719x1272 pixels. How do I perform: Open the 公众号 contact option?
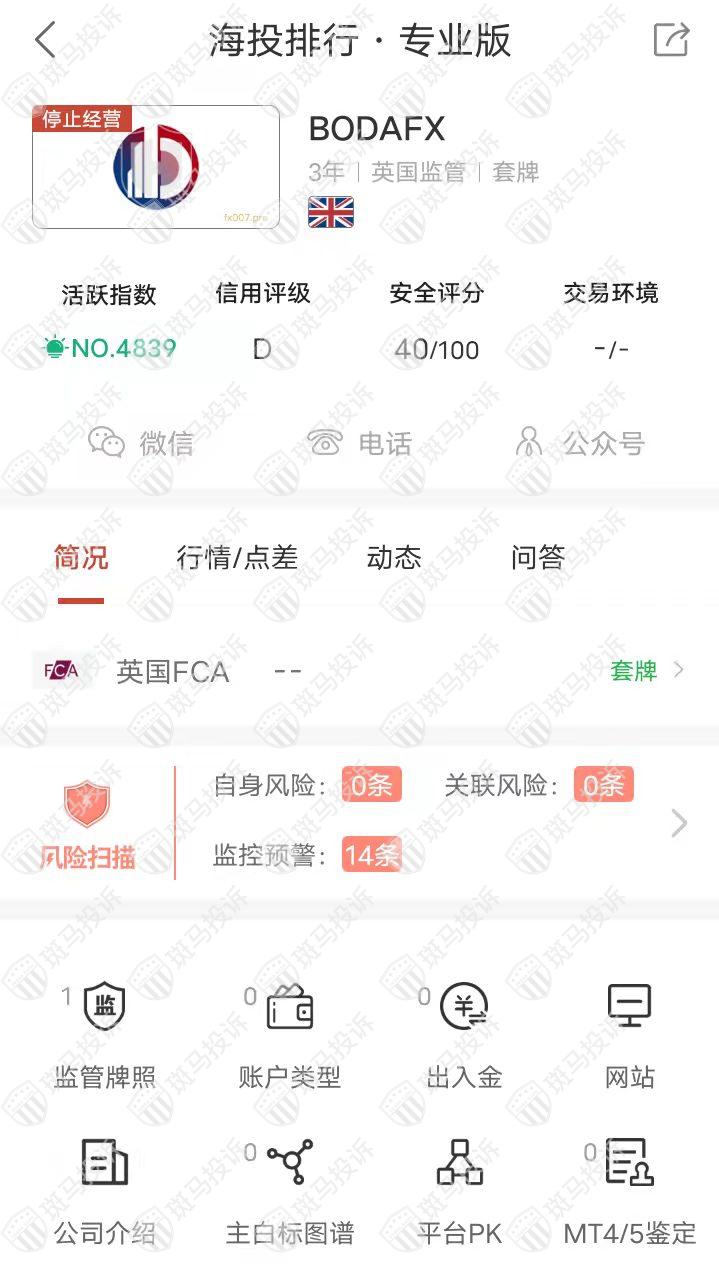coord(578,443)
